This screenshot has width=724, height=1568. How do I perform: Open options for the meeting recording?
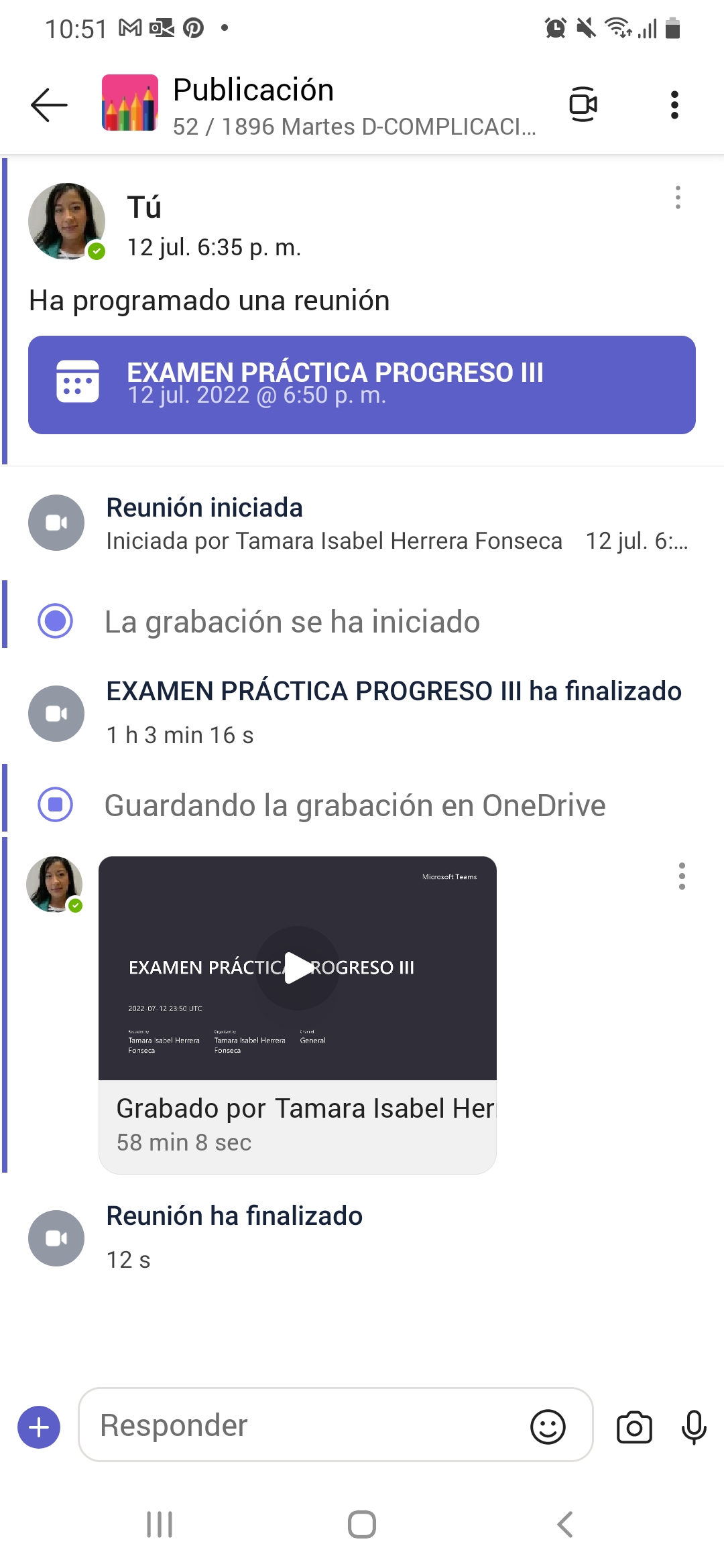(x=682, y=876)
